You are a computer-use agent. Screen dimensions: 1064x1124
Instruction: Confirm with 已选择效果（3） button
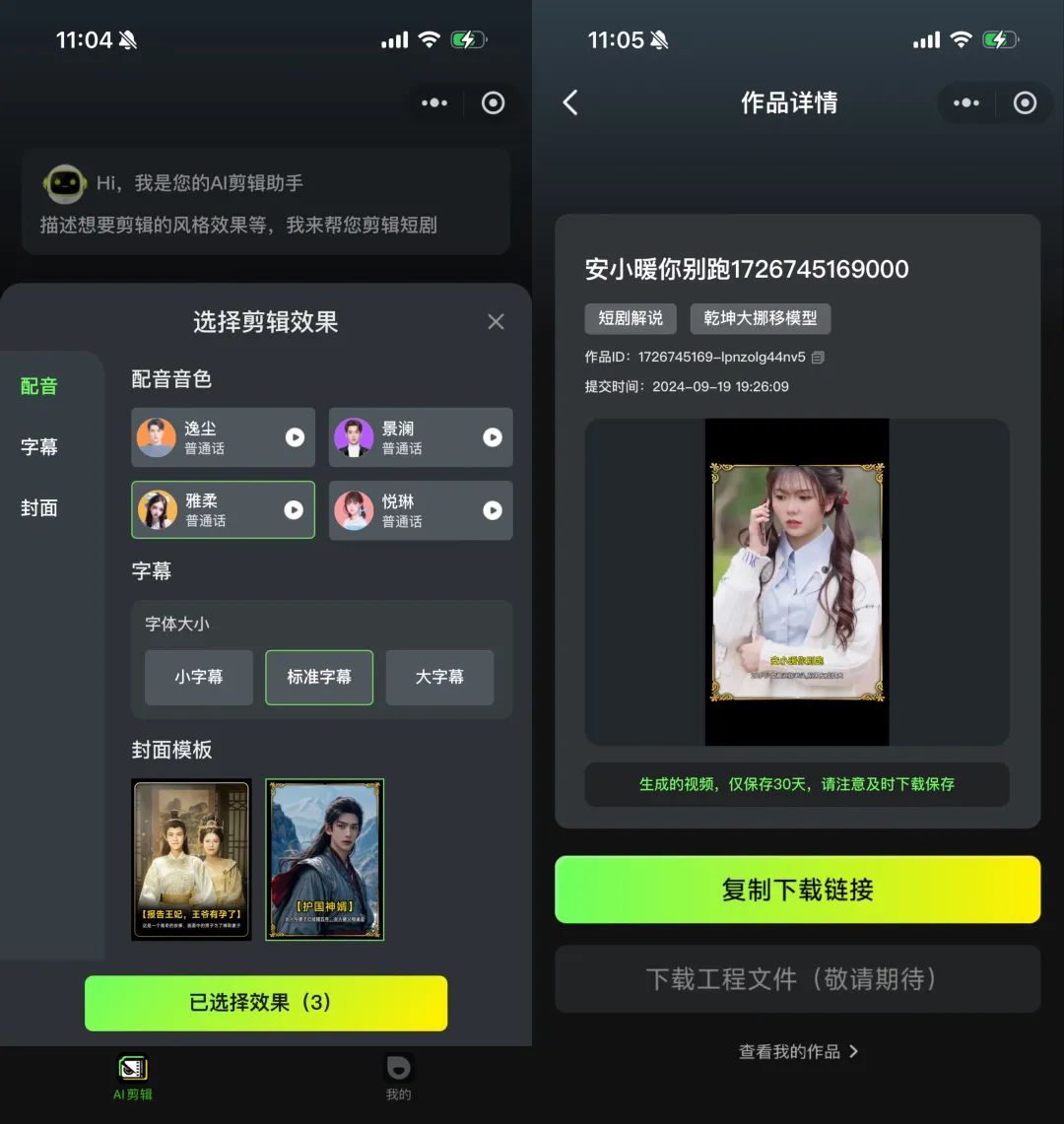coord(266,1003)
